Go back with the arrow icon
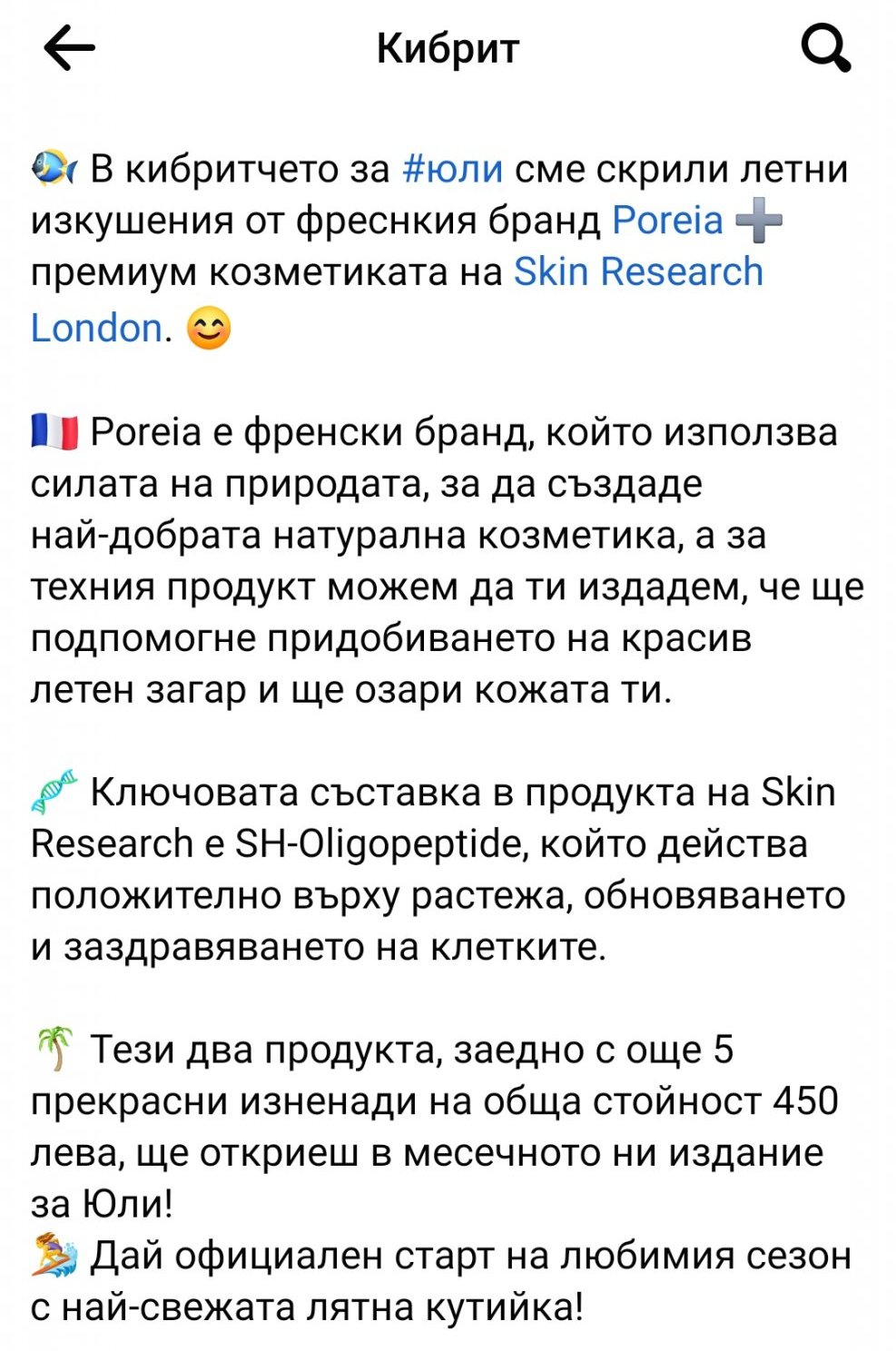This screenshot has height=1351, width=896. pyautogui.click(x=69, y=49)
